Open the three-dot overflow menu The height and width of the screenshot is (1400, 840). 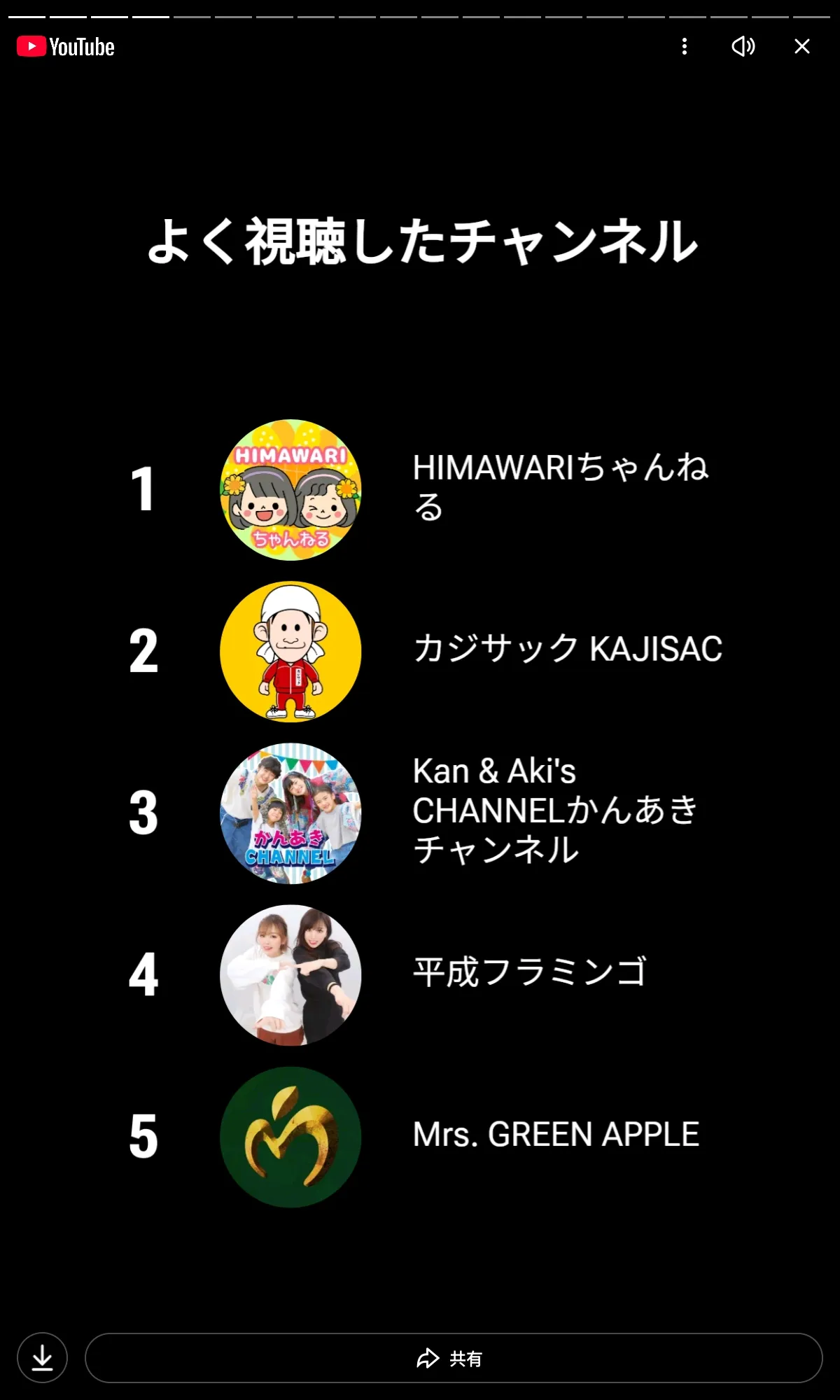(685, 46)
